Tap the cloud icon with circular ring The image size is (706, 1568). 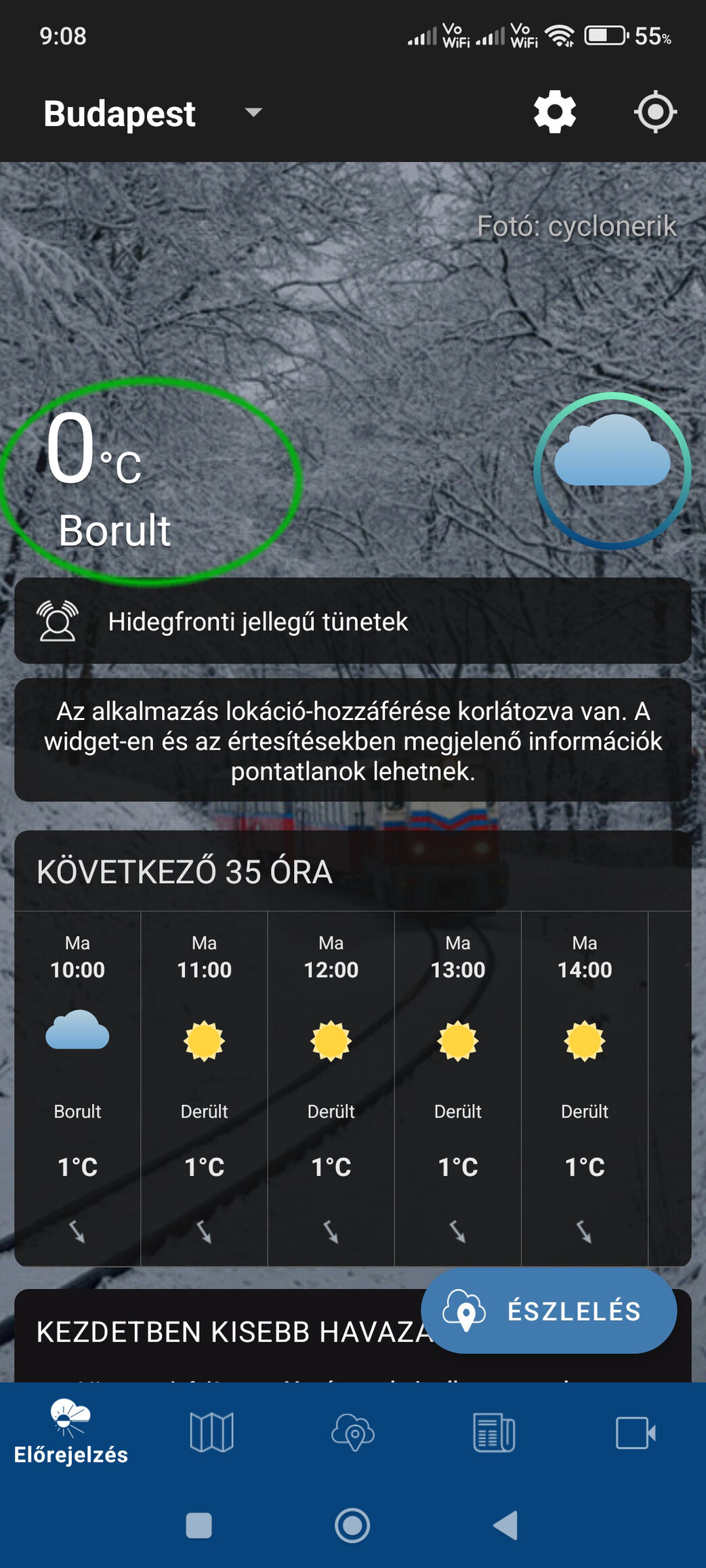click(612, 471)
